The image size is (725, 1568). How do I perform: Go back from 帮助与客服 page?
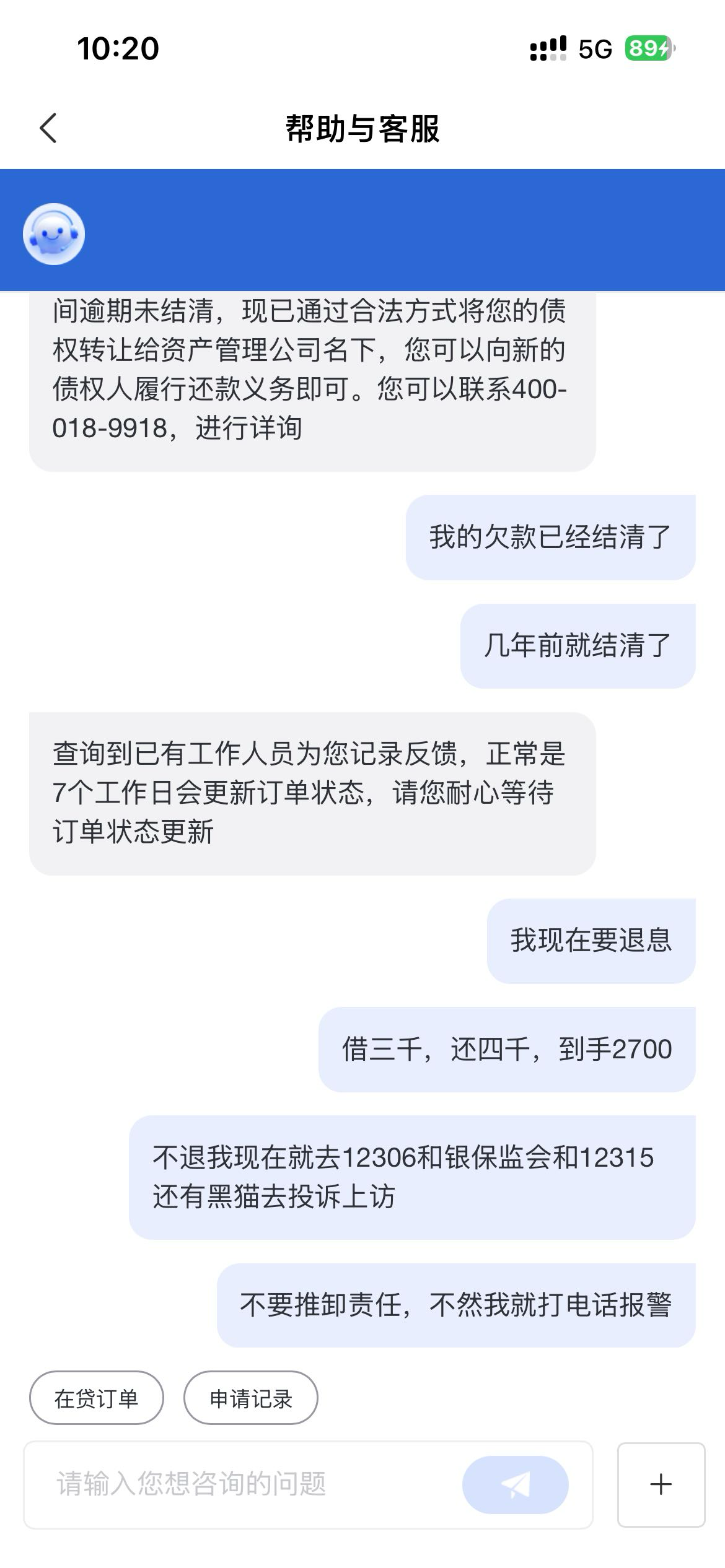[x=48, y=128]
